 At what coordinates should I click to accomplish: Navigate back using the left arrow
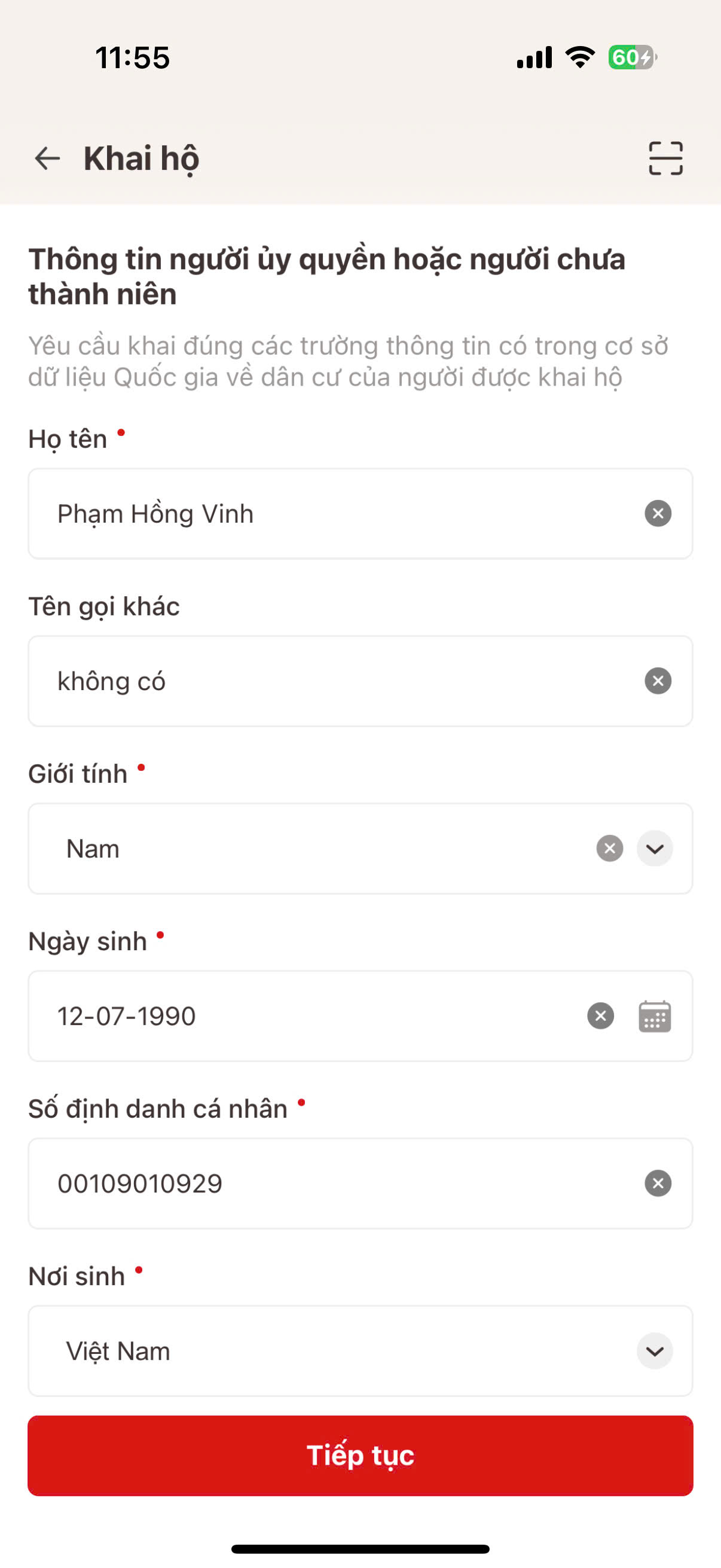click(x=45, y=158)
